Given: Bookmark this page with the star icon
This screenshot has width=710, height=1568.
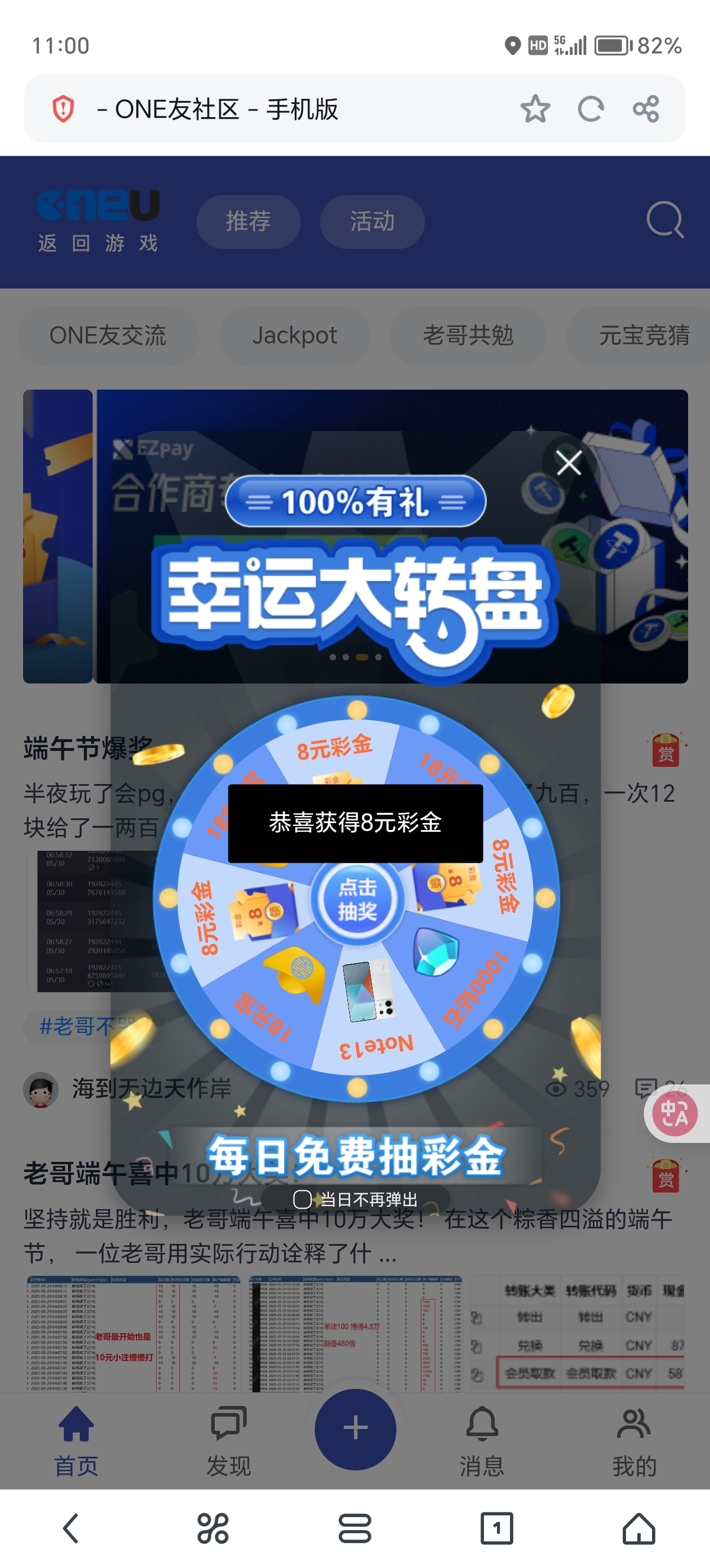Looking at the screenshot, I should click(x=535, y=109).
